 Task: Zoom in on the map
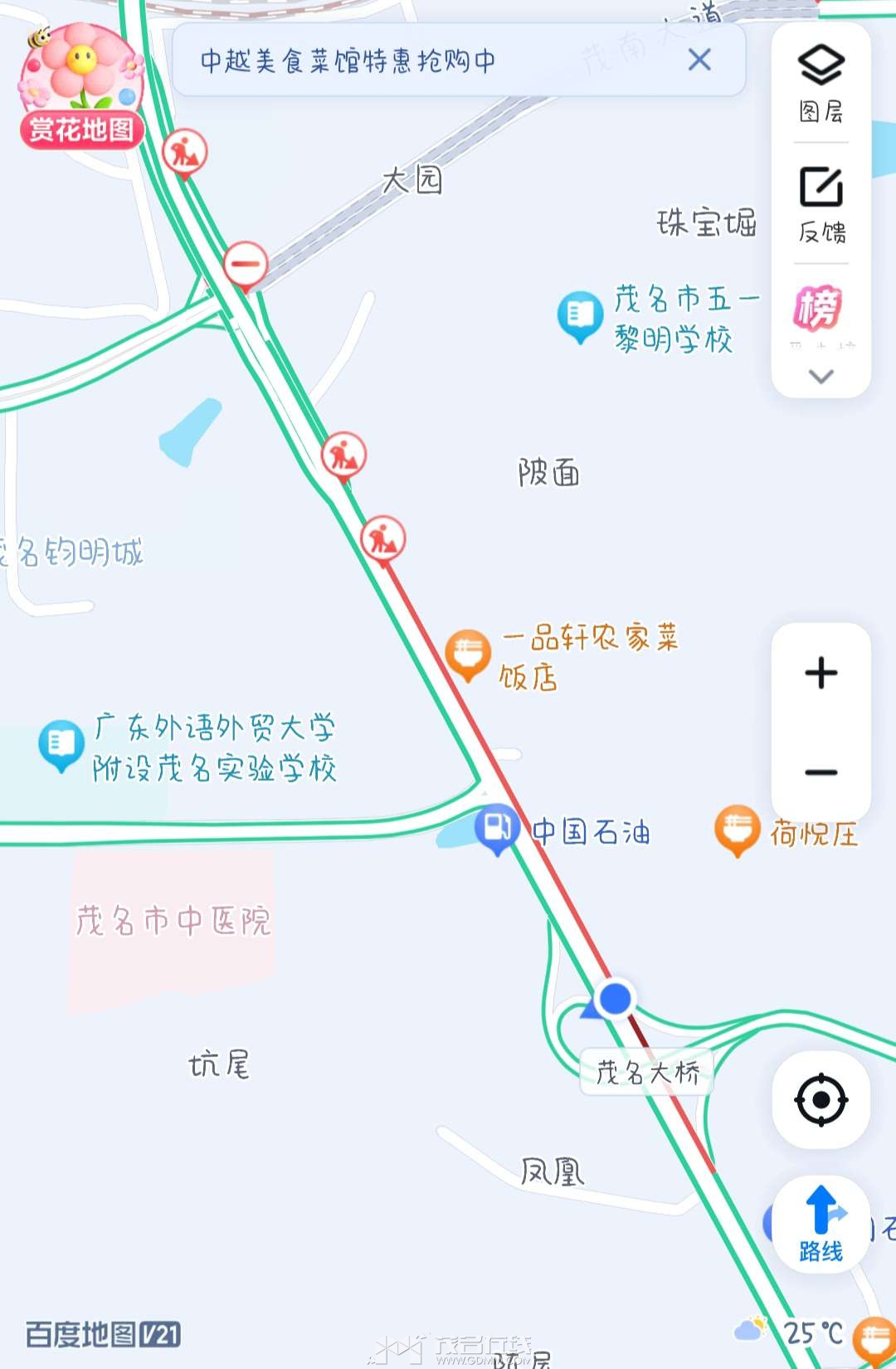point(821,673)
